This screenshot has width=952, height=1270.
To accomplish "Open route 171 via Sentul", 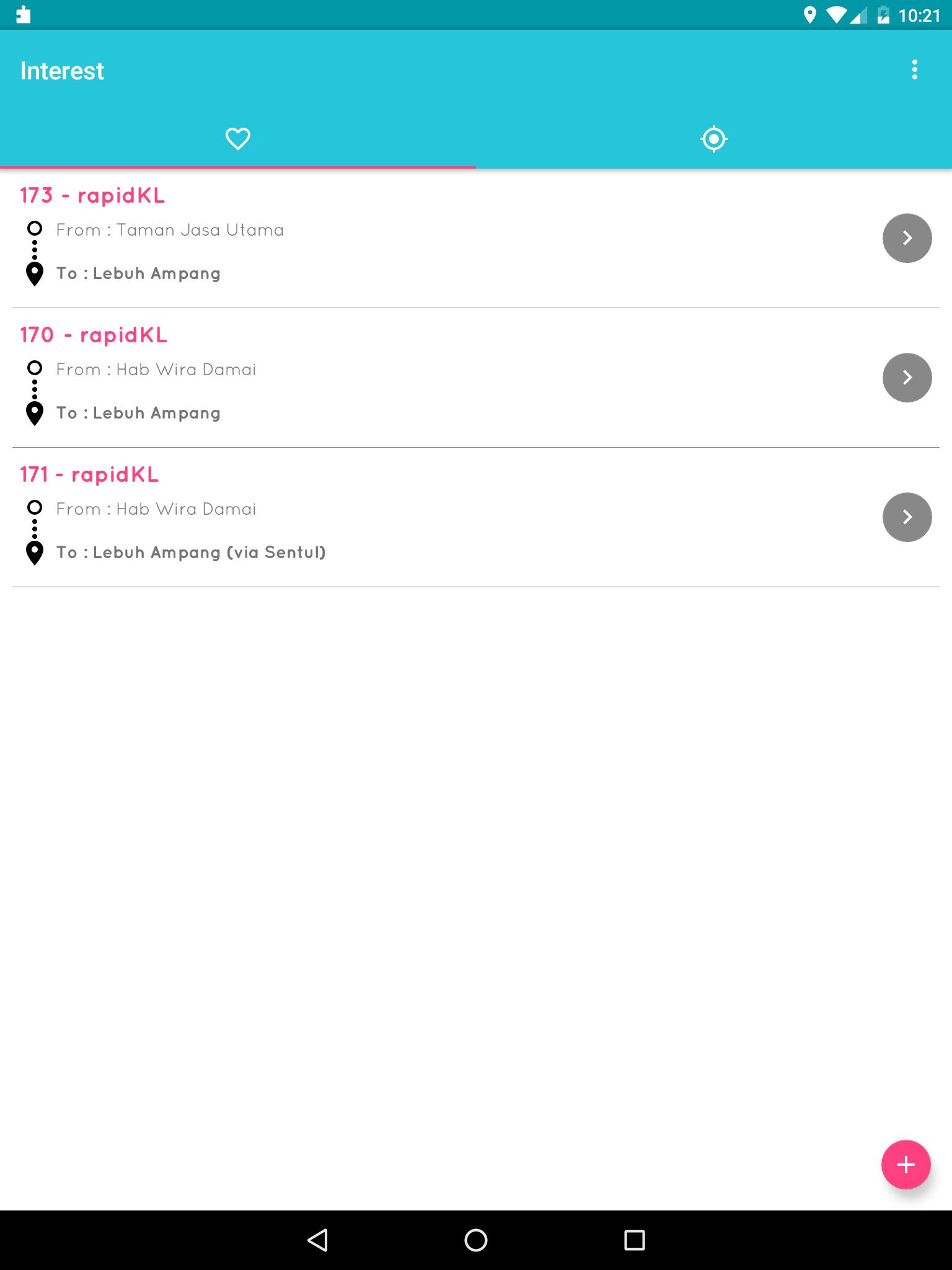I will tap(434, 517).
